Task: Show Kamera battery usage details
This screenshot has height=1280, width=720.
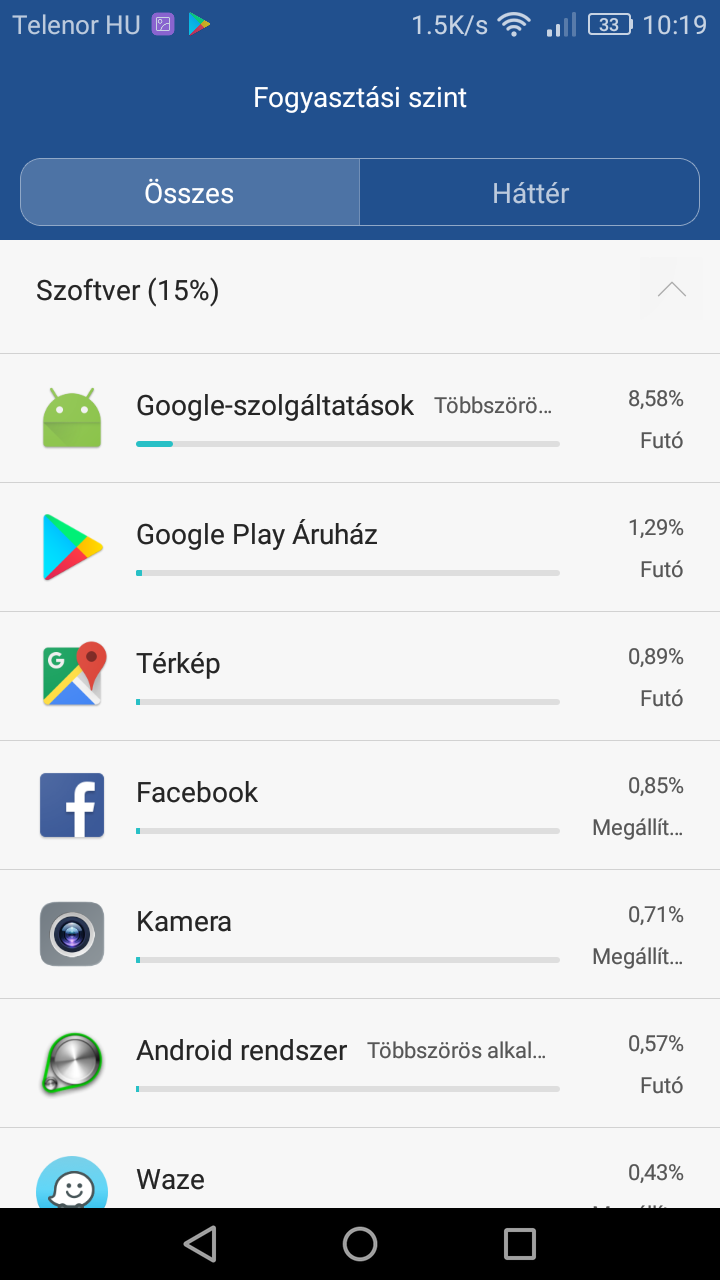Action: (360, 934)
